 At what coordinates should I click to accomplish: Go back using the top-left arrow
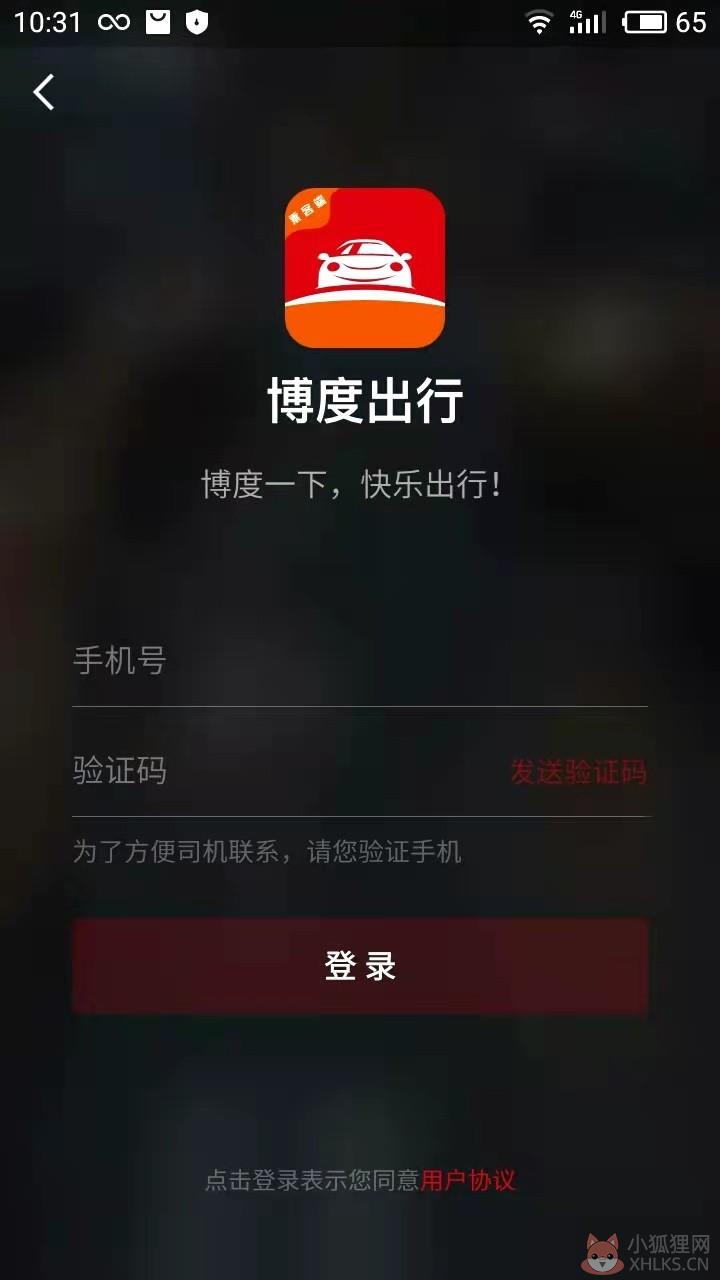pyautogui.click(x=43, y=92)
